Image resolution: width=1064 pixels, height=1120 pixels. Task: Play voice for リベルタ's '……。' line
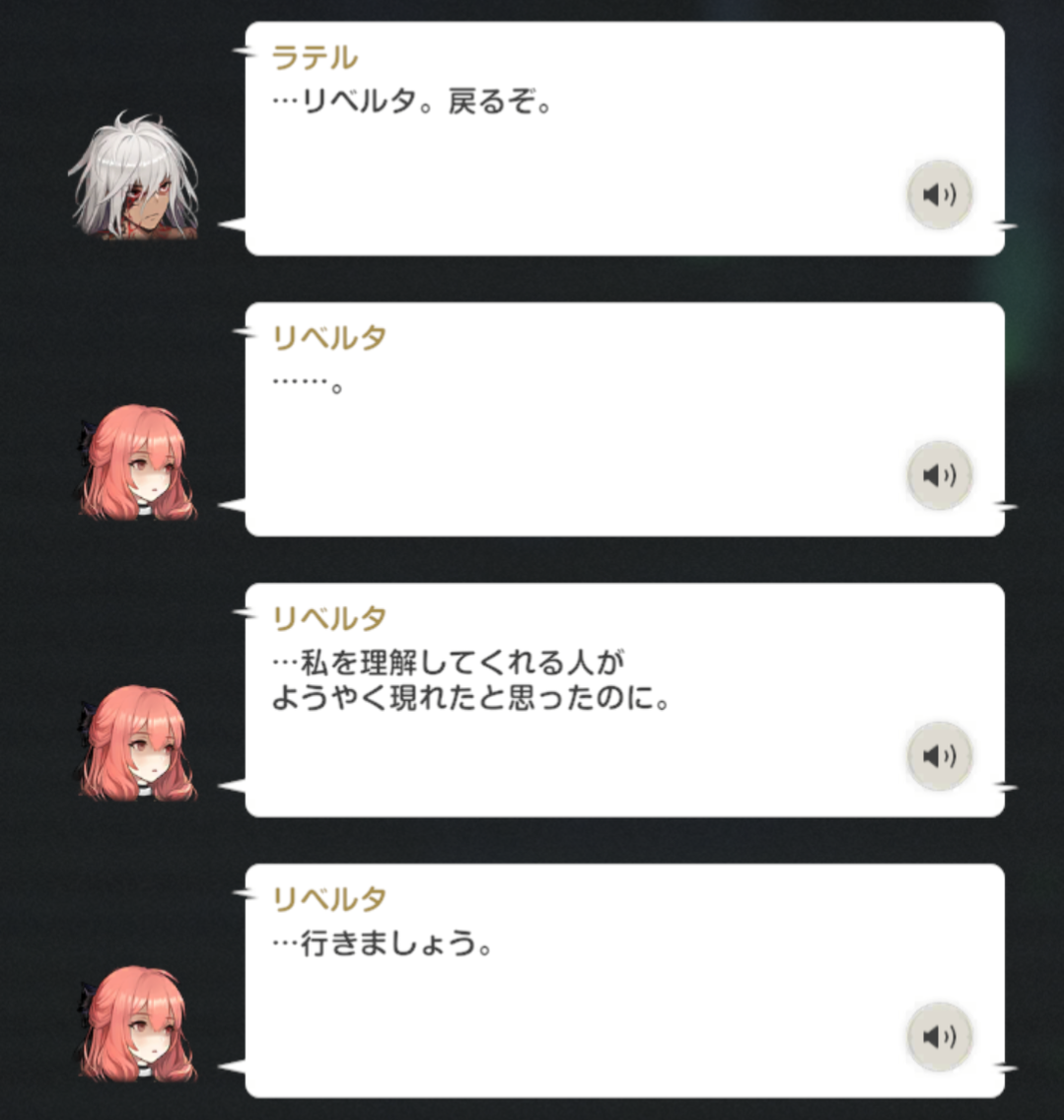939,476
